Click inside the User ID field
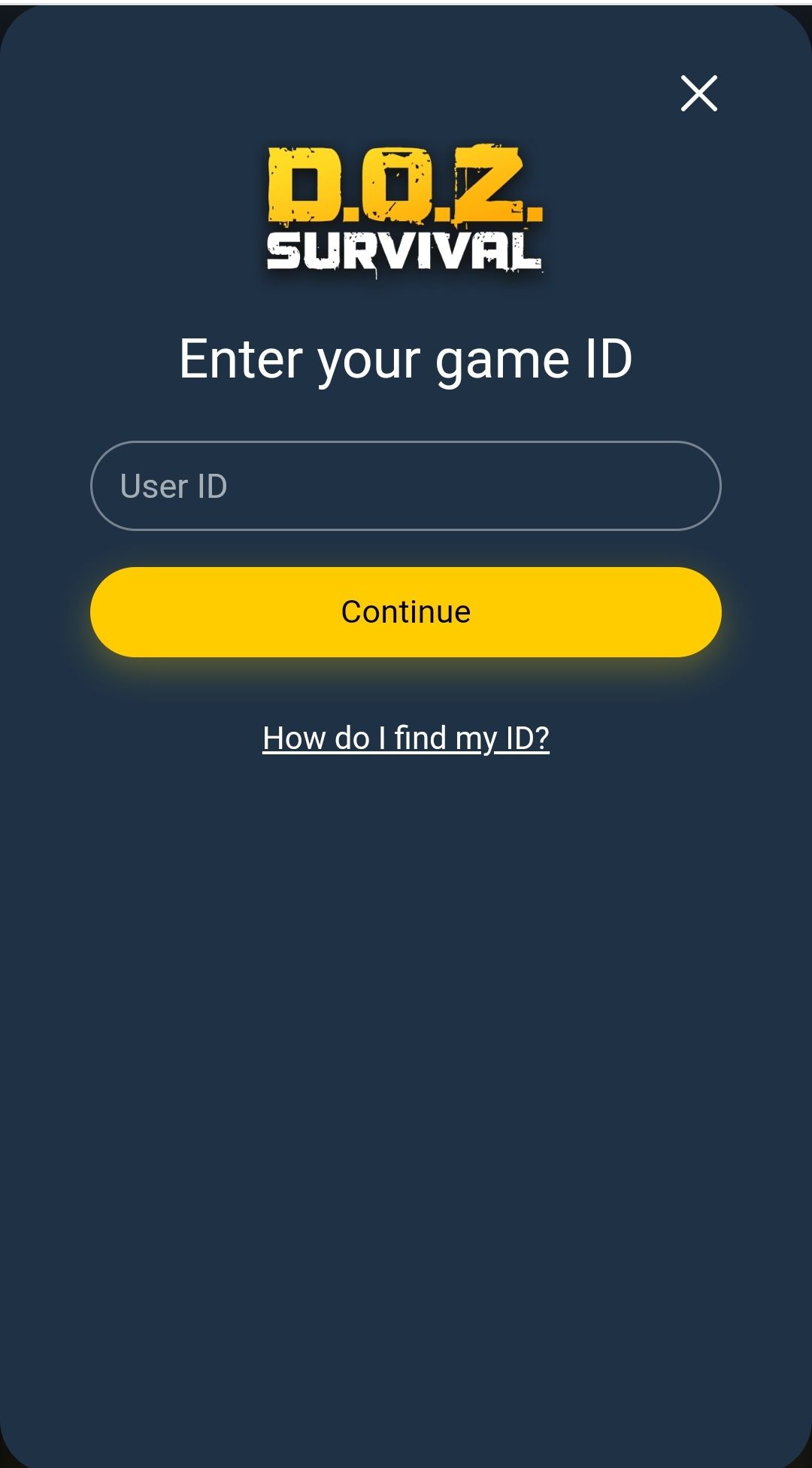 pos(406,485)
